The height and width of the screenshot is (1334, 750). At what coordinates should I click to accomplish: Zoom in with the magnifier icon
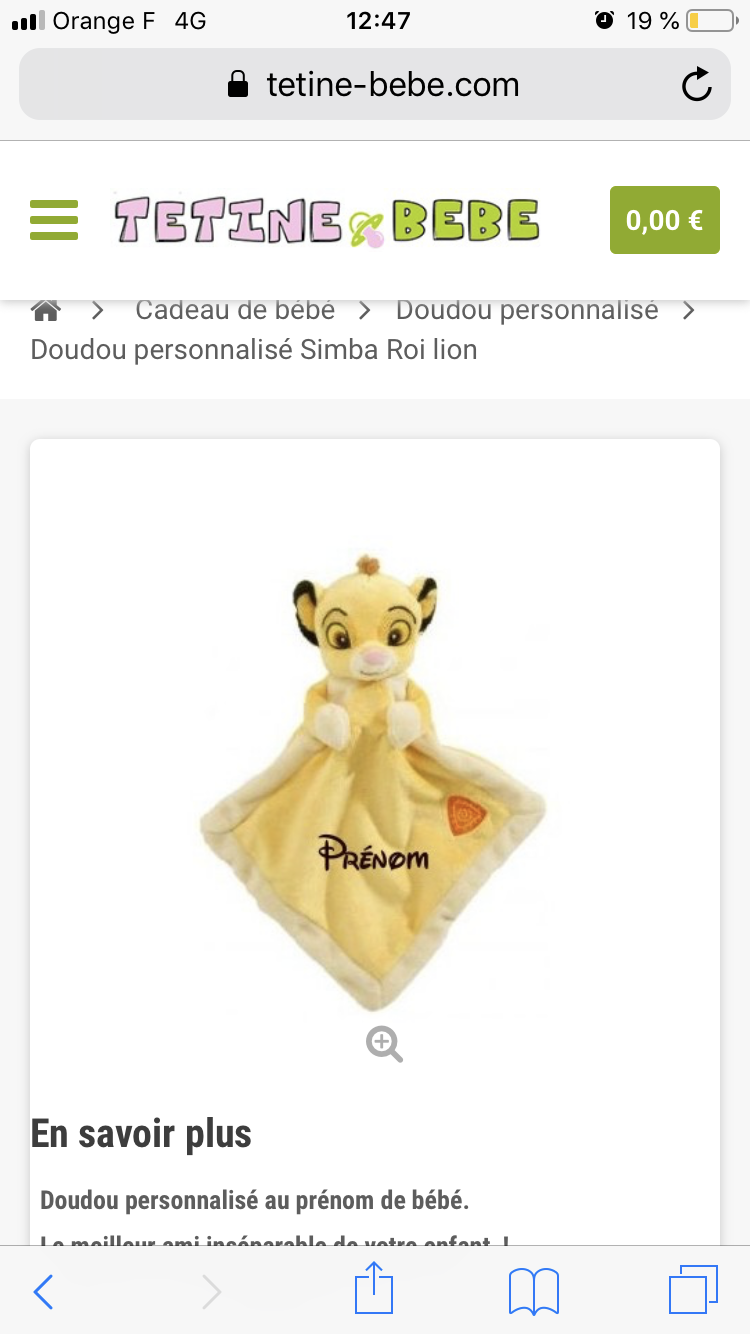click(384, 1044)
